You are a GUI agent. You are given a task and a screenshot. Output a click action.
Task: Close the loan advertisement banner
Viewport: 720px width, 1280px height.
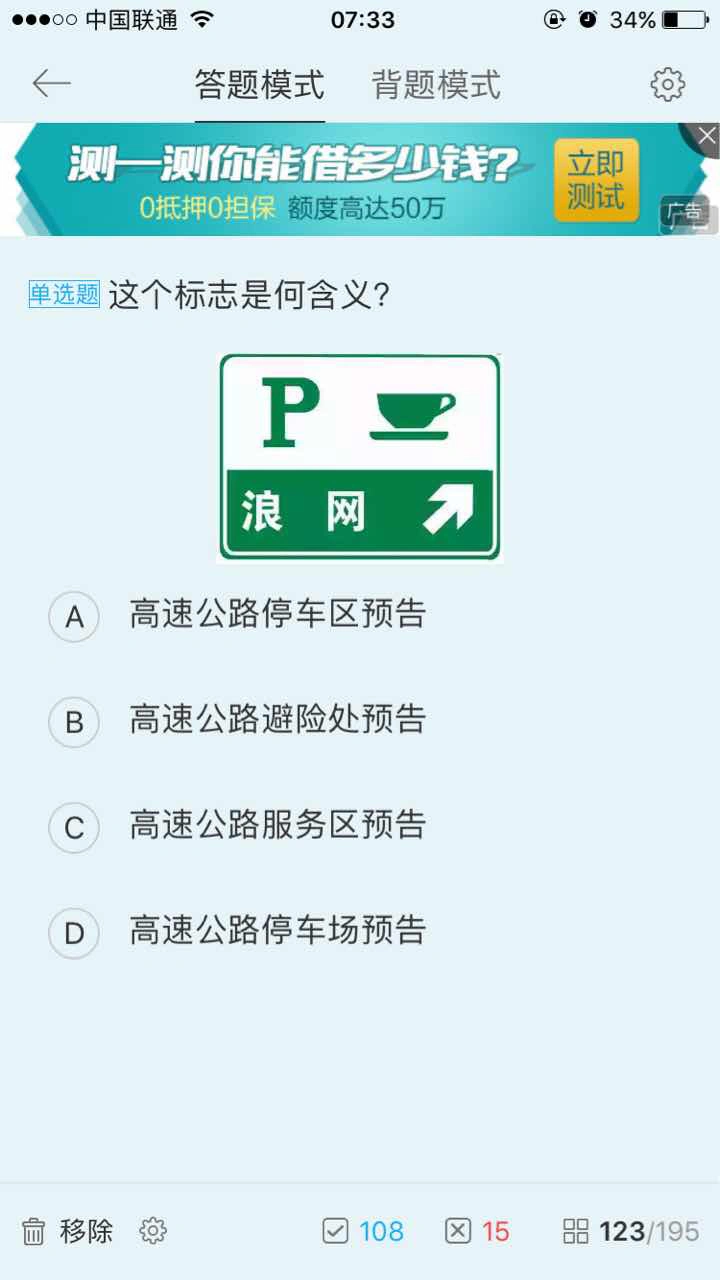(706, 137)
